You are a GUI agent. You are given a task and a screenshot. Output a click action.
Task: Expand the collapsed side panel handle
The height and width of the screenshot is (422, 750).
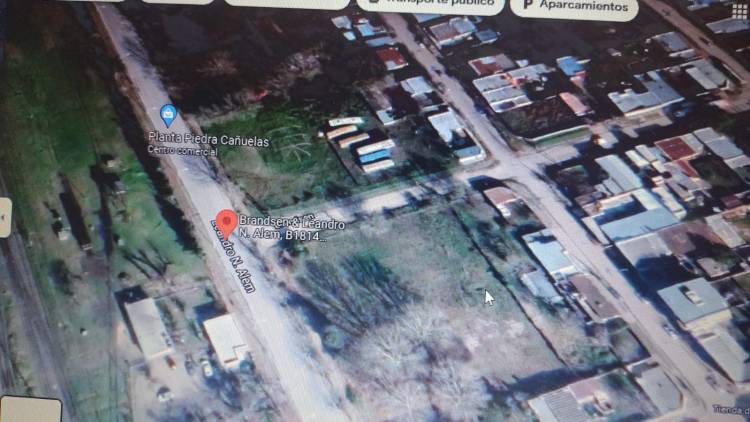click(4, 217)
